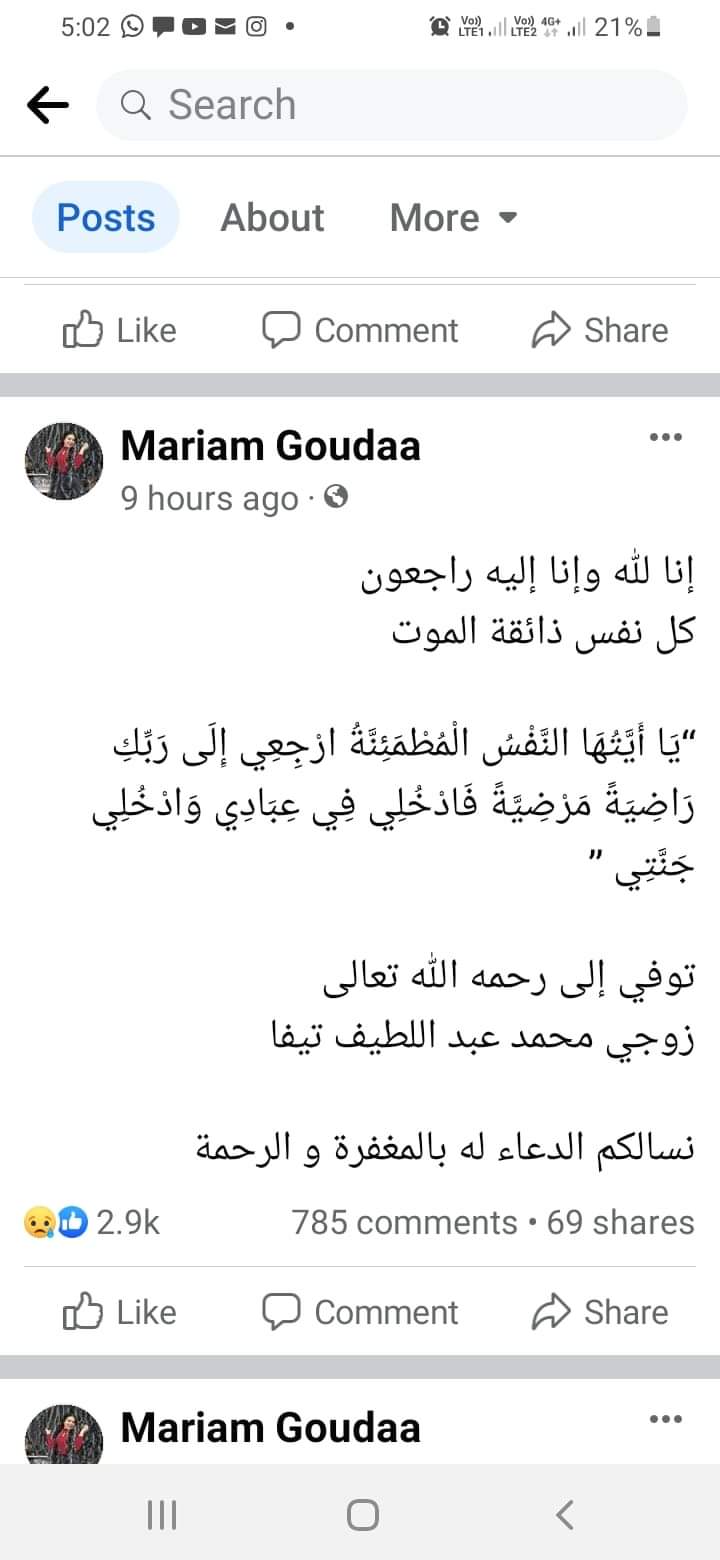The image size is (720, 1560).
Task: Open overflow menu on 9 hours ago post
Action: pyautogui.click(x=666, y=437)
